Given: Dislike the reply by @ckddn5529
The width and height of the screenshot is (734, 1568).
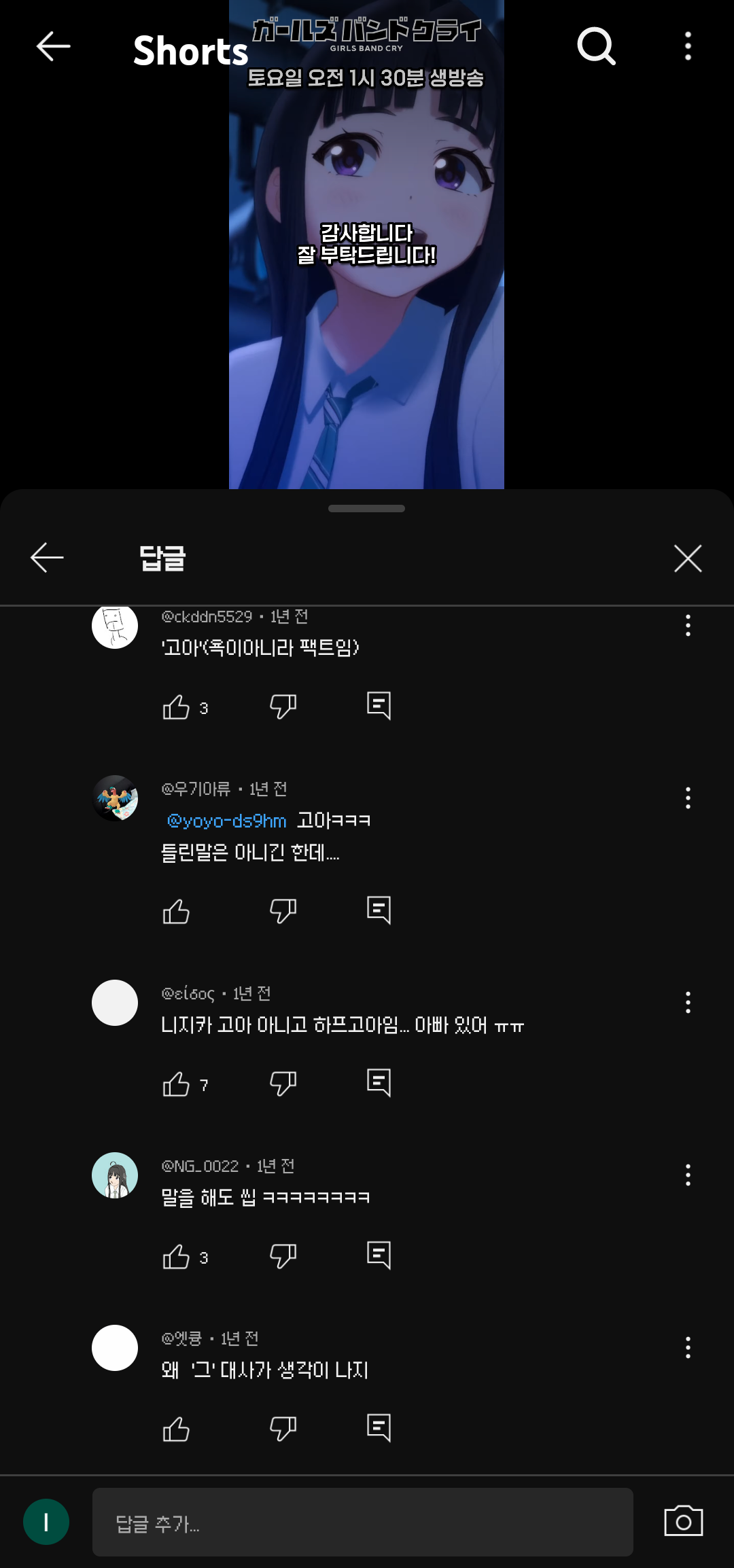Looking at the screenshot, I should click(283, 707).
